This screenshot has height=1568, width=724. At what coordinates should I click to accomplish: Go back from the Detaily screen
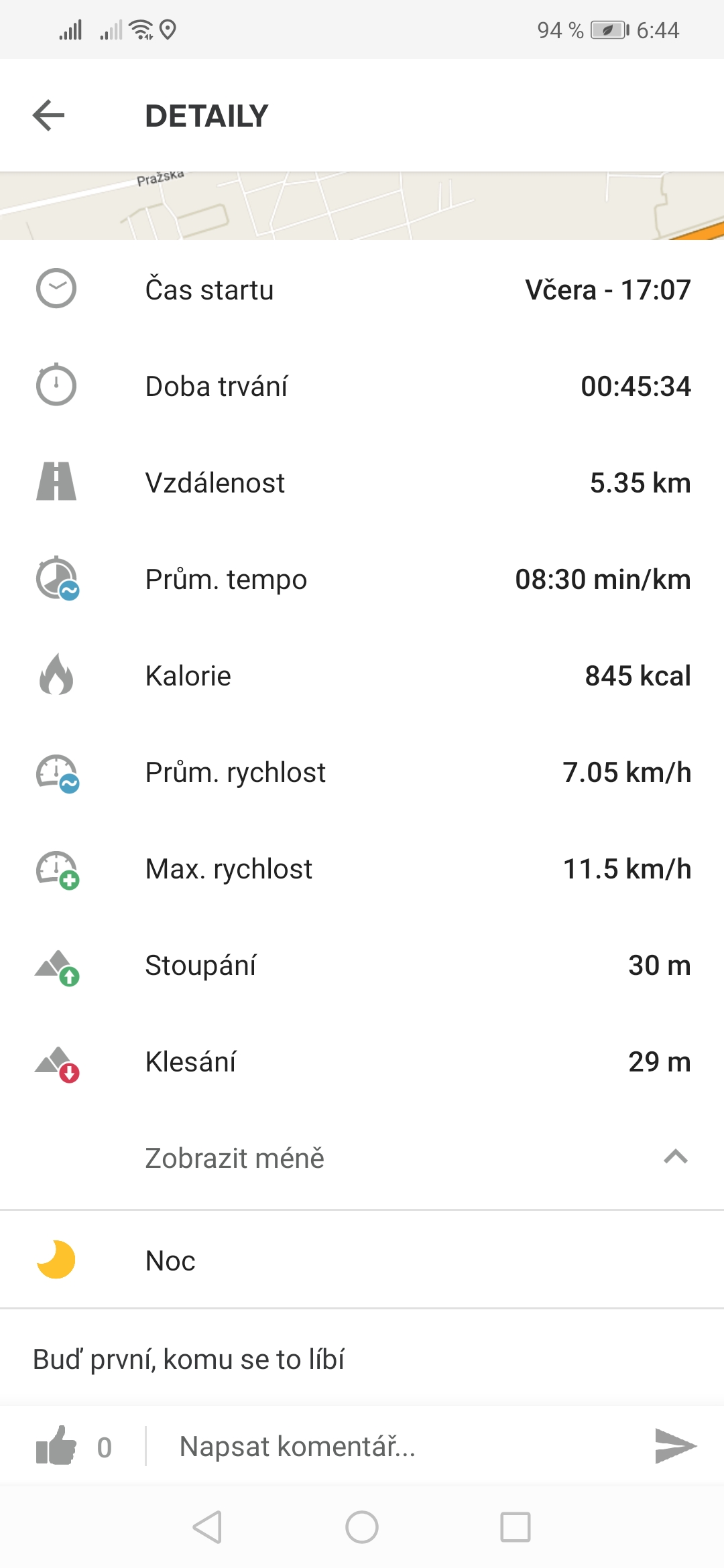coord(49,115)
